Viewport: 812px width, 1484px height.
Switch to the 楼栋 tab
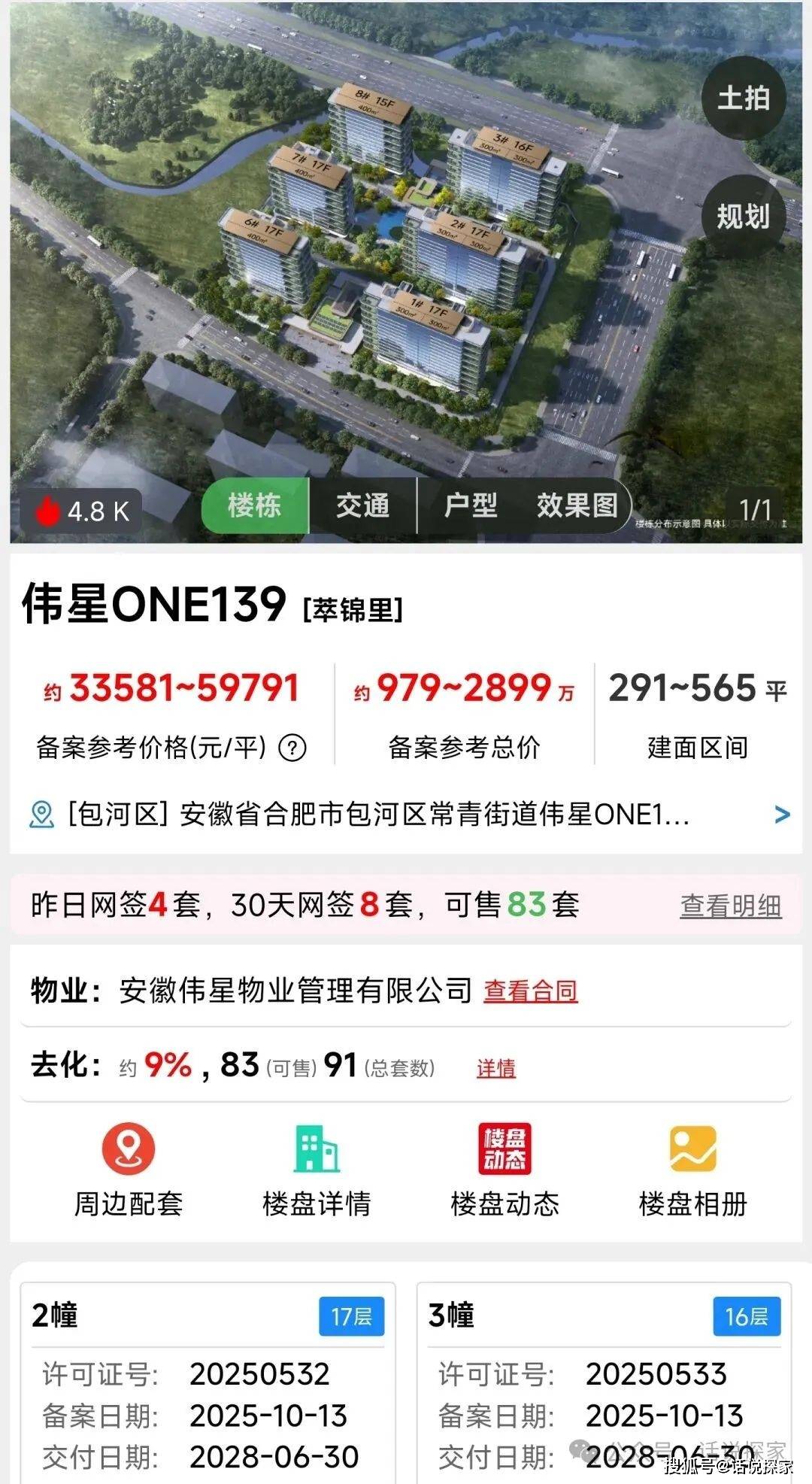pos(255,505)
